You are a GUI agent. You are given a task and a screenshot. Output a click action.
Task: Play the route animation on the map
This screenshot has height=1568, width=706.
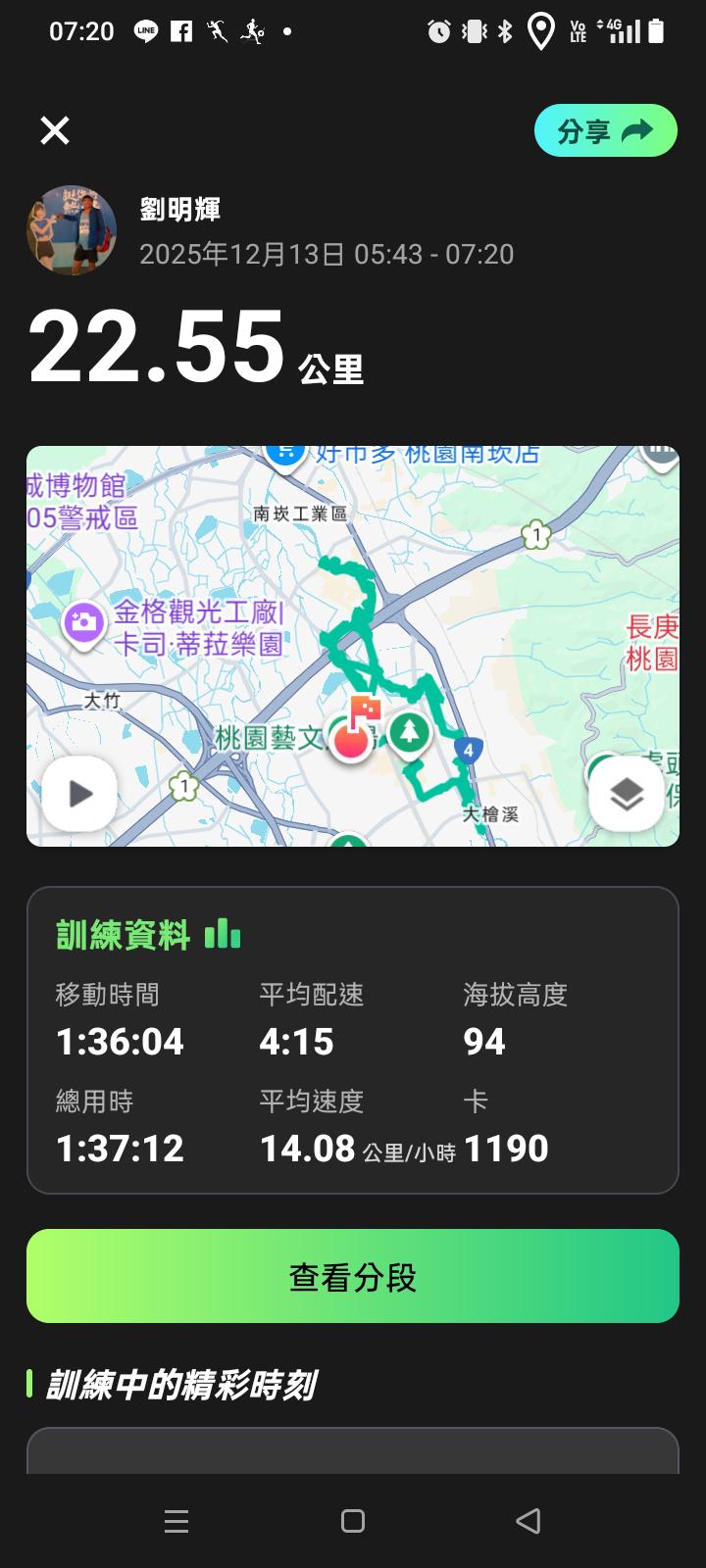pos(79,794)
